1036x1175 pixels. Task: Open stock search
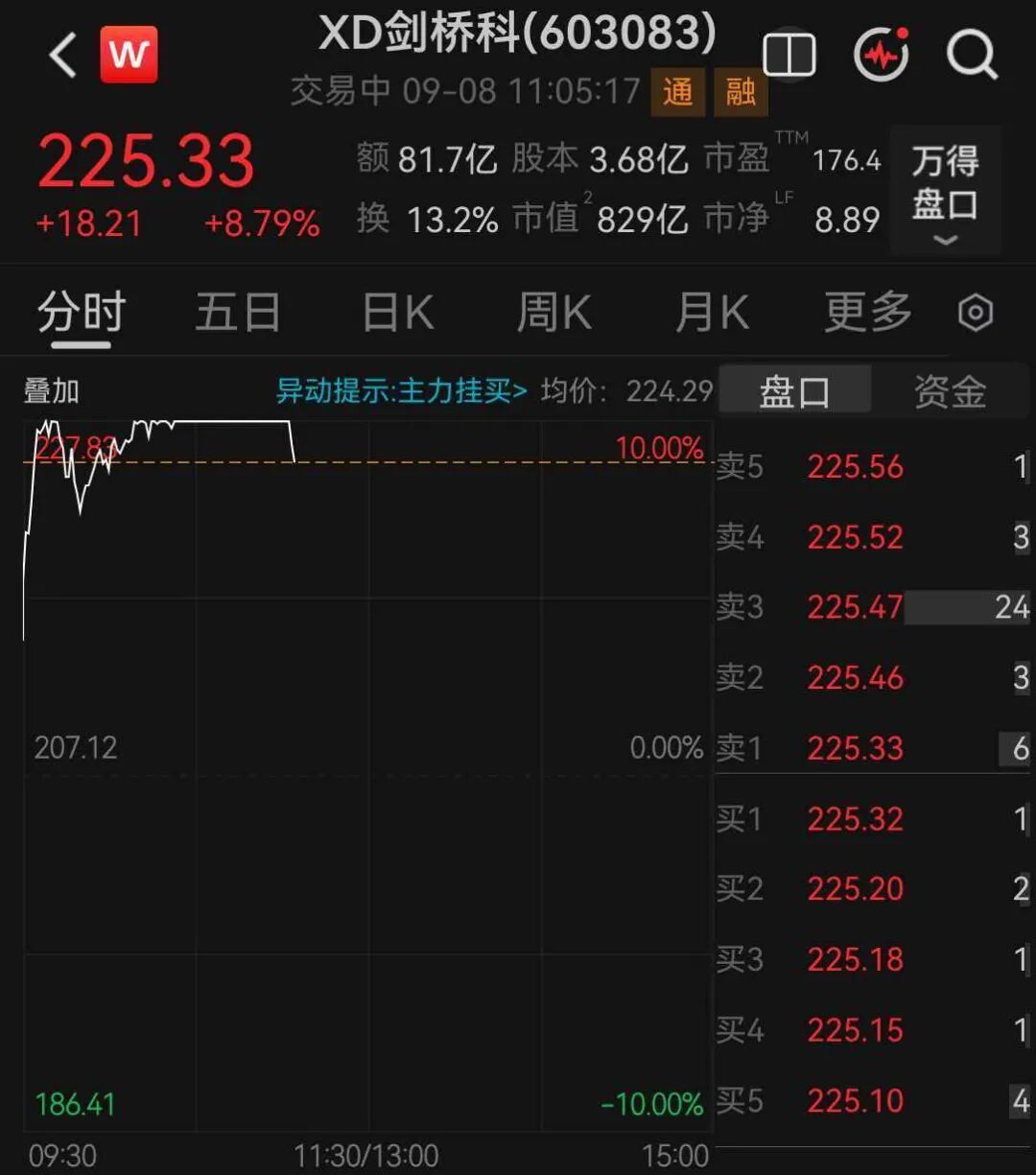click(x=972, y=55)
